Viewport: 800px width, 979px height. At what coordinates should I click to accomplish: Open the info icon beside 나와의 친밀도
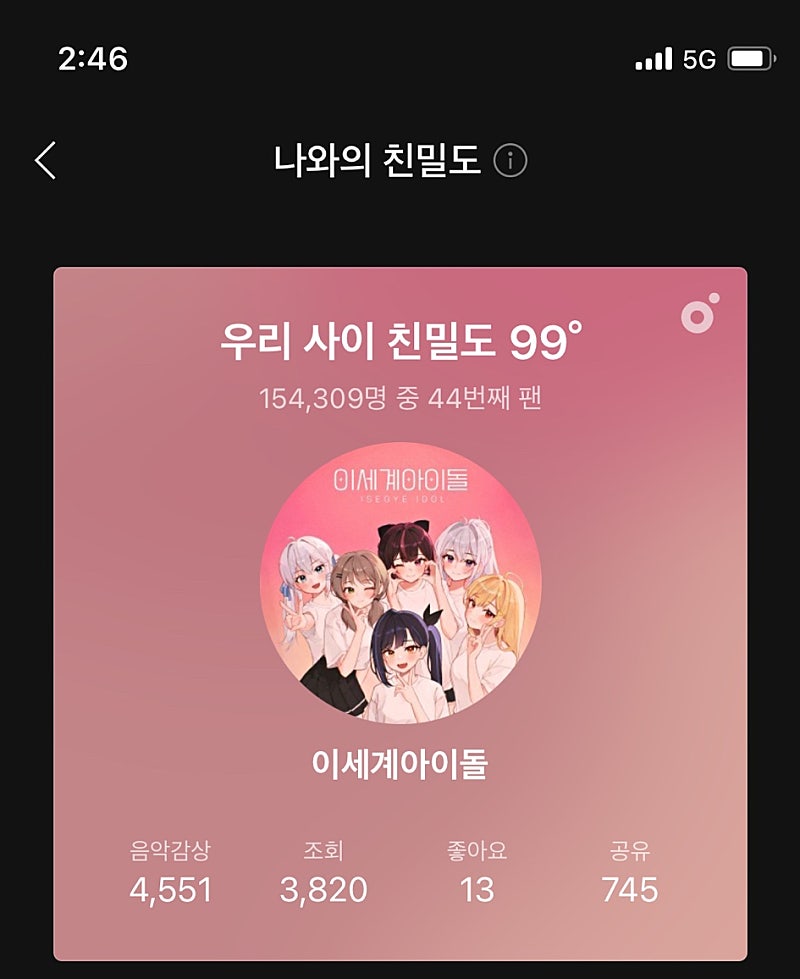[x=510, y=160]
